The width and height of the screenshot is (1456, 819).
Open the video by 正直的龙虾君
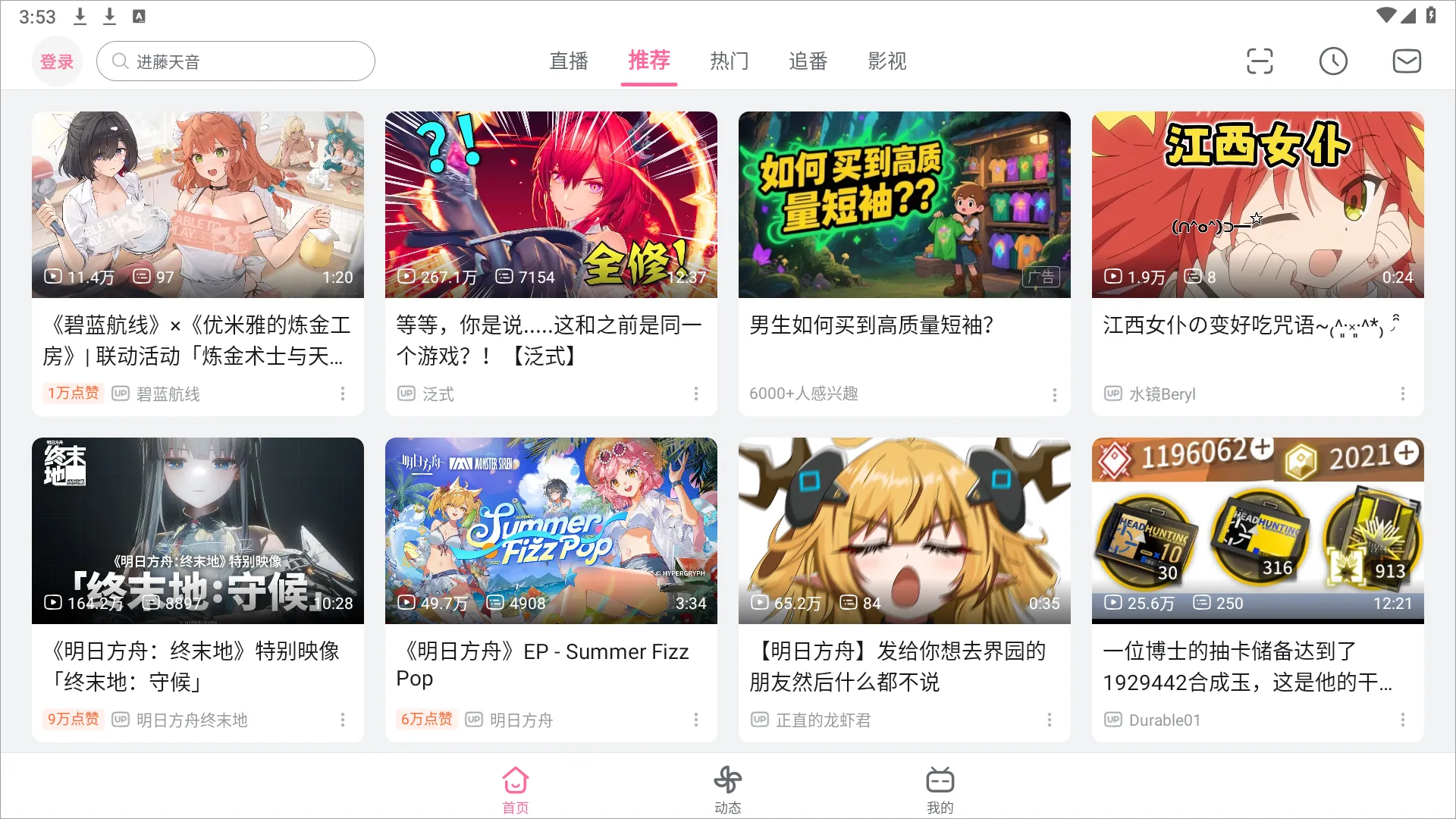point(904,531)
